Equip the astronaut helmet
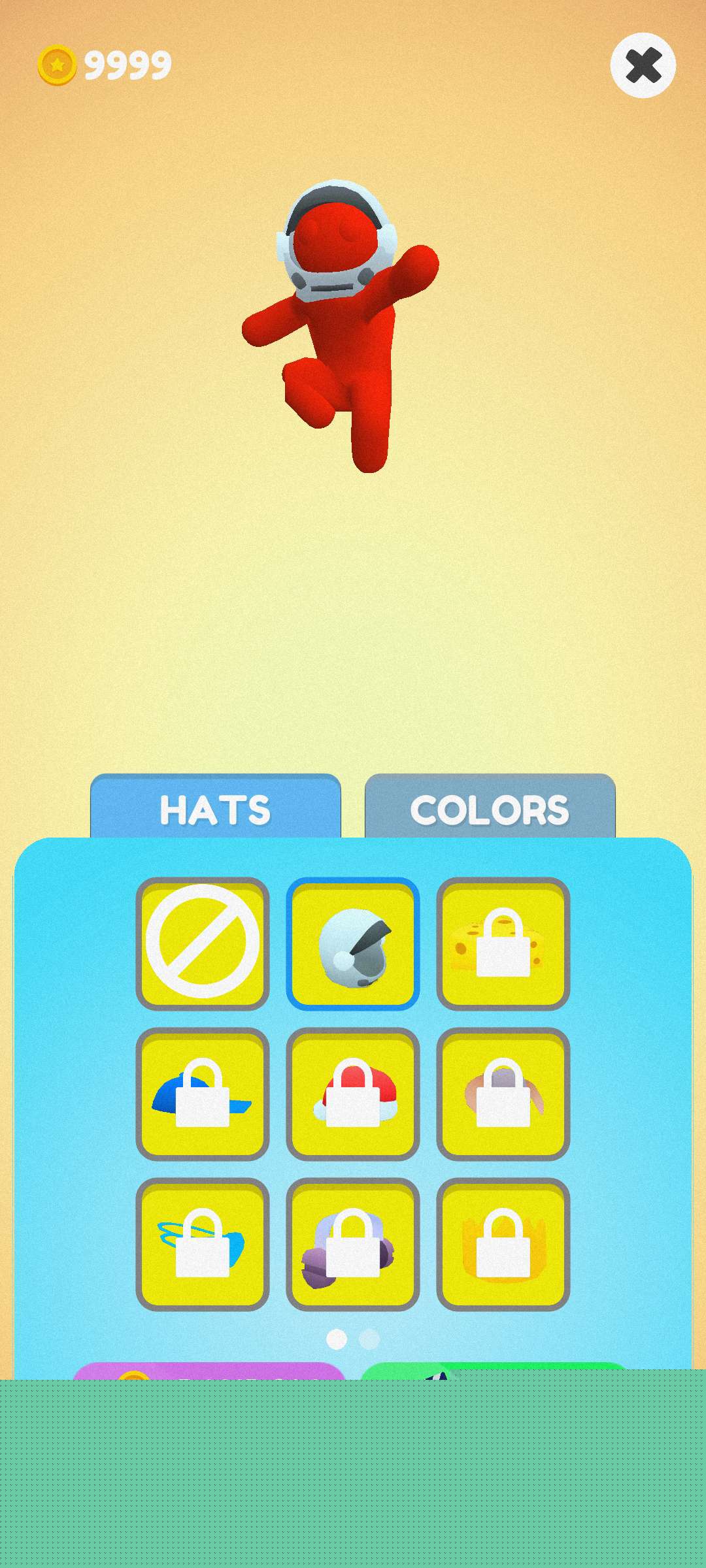 pos(353,943)
